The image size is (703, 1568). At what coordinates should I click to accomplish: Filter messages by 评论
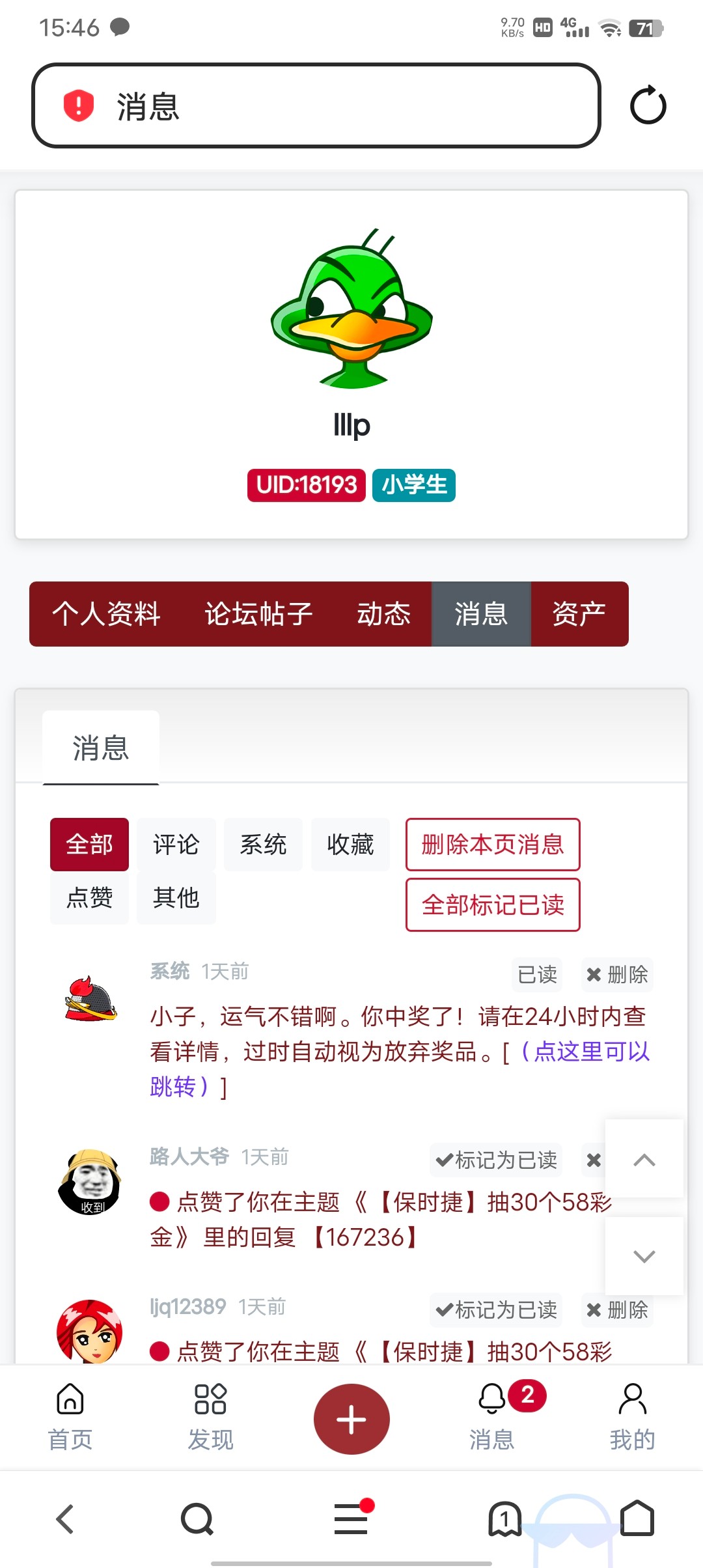[176, 845]
